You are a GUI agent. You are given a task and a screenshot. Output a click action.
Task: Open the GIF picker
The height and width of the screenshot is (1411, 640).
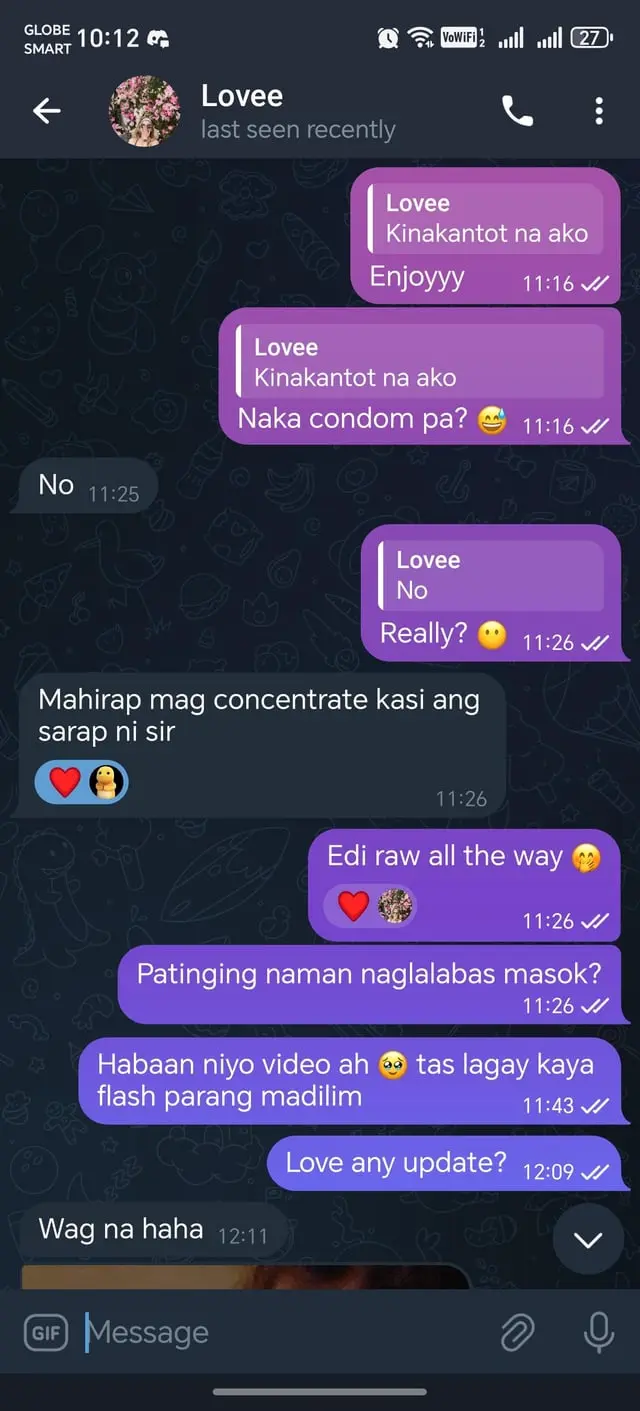pyautogui.click(x=46, y=1332)
